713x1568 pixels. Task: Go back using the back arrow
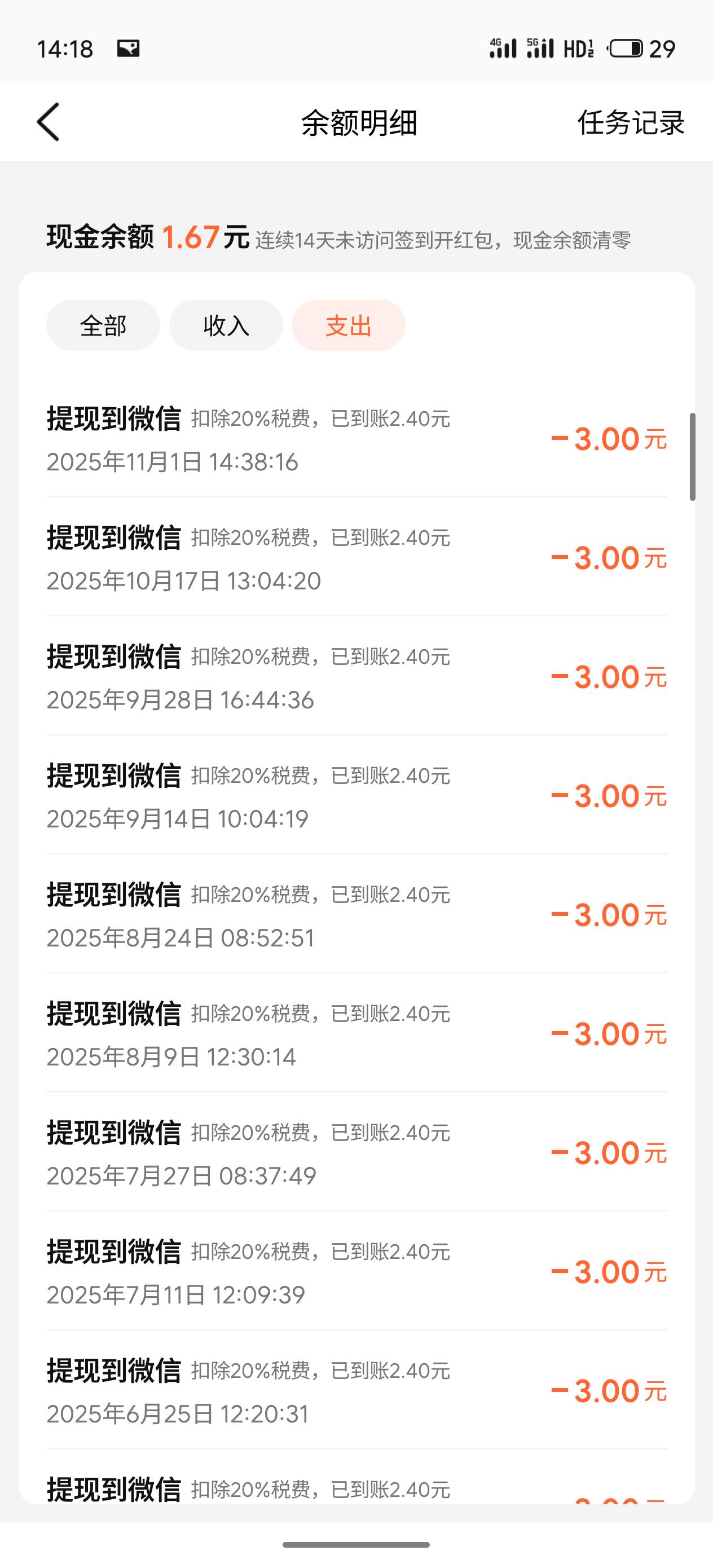coord(48,122)
